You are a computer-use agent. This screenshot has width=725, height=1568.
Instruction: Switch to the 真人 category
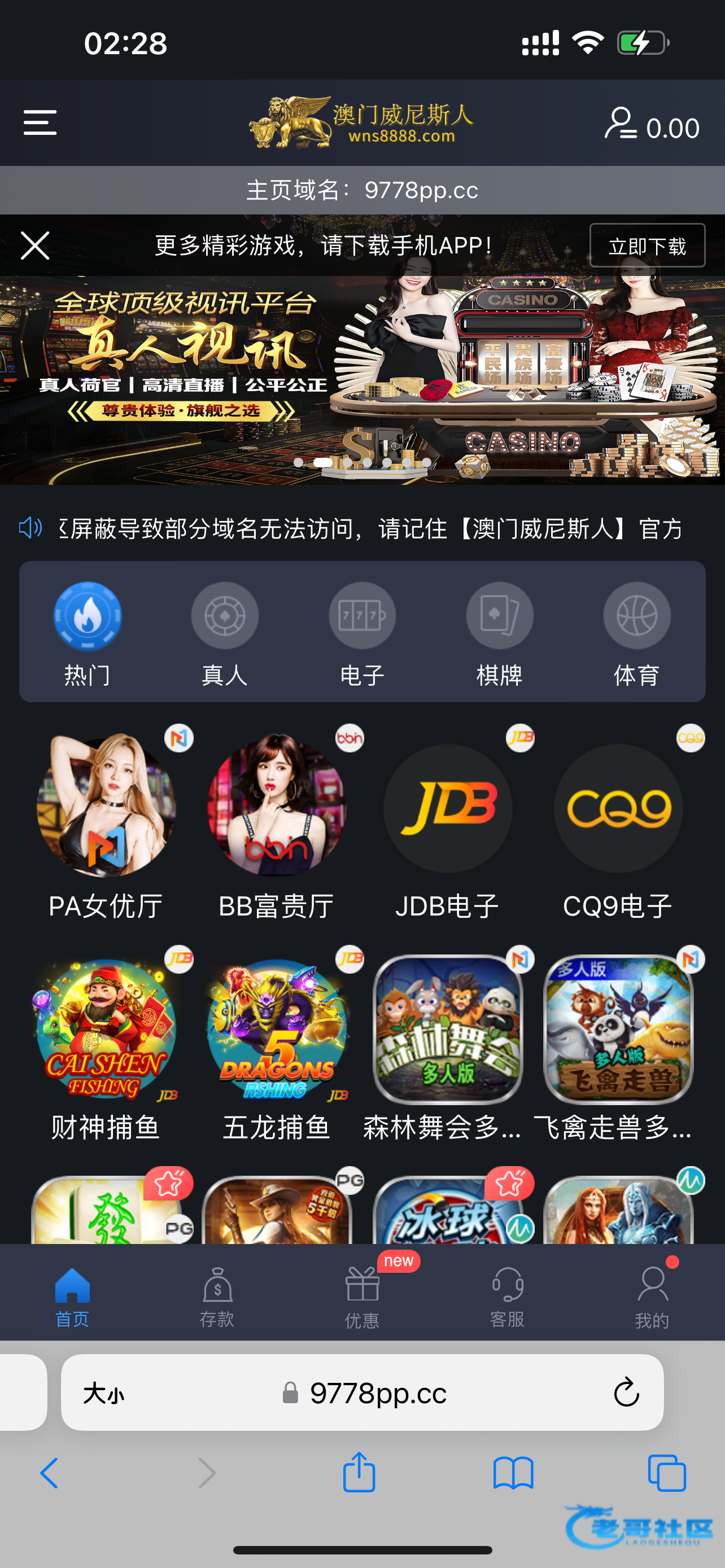(x=225, y=632)
